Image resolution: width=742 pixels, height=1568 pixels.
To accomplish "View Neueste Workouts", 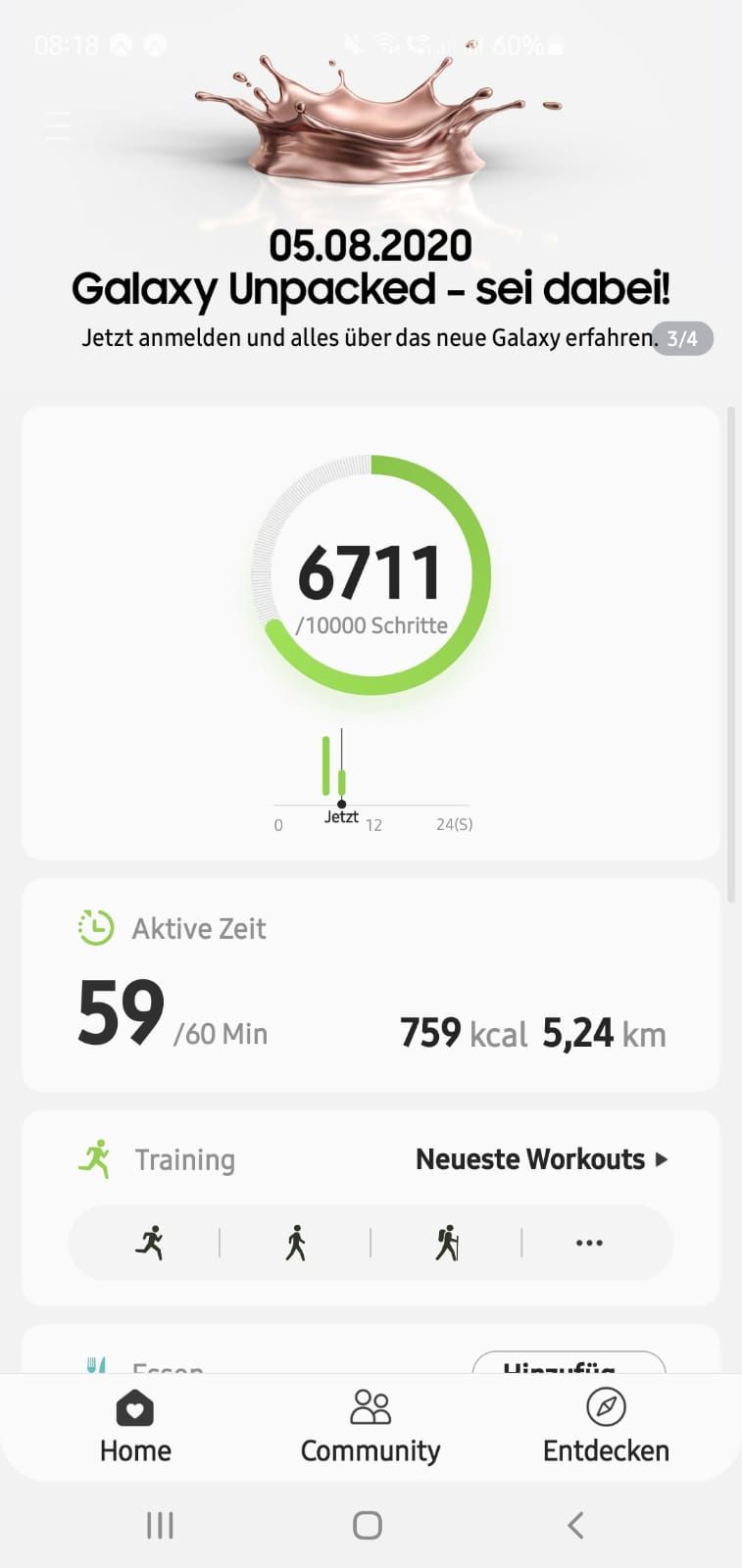I will (x=542, y=1159).
